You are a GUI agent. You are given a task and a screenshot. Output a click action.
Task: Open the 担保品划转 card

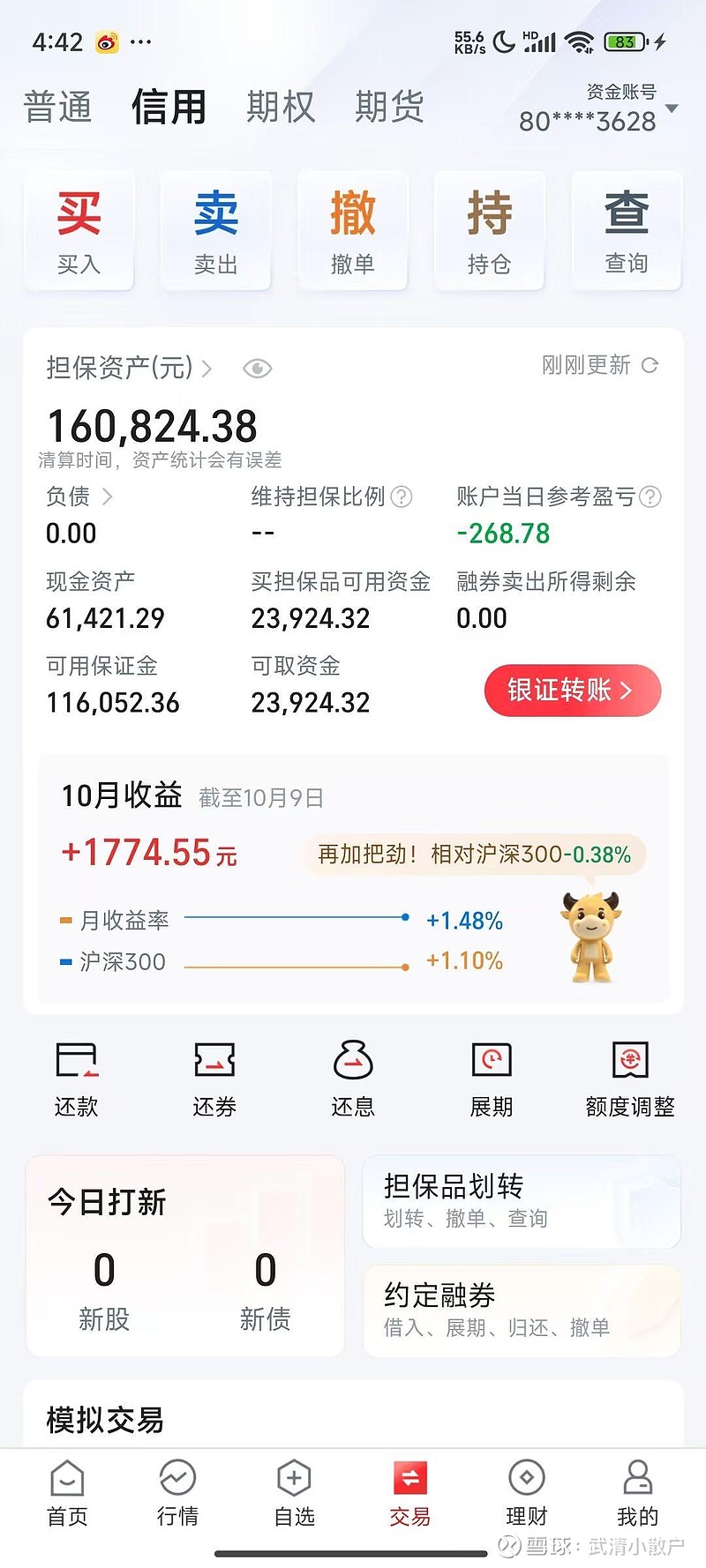[x=521, y=1201]
